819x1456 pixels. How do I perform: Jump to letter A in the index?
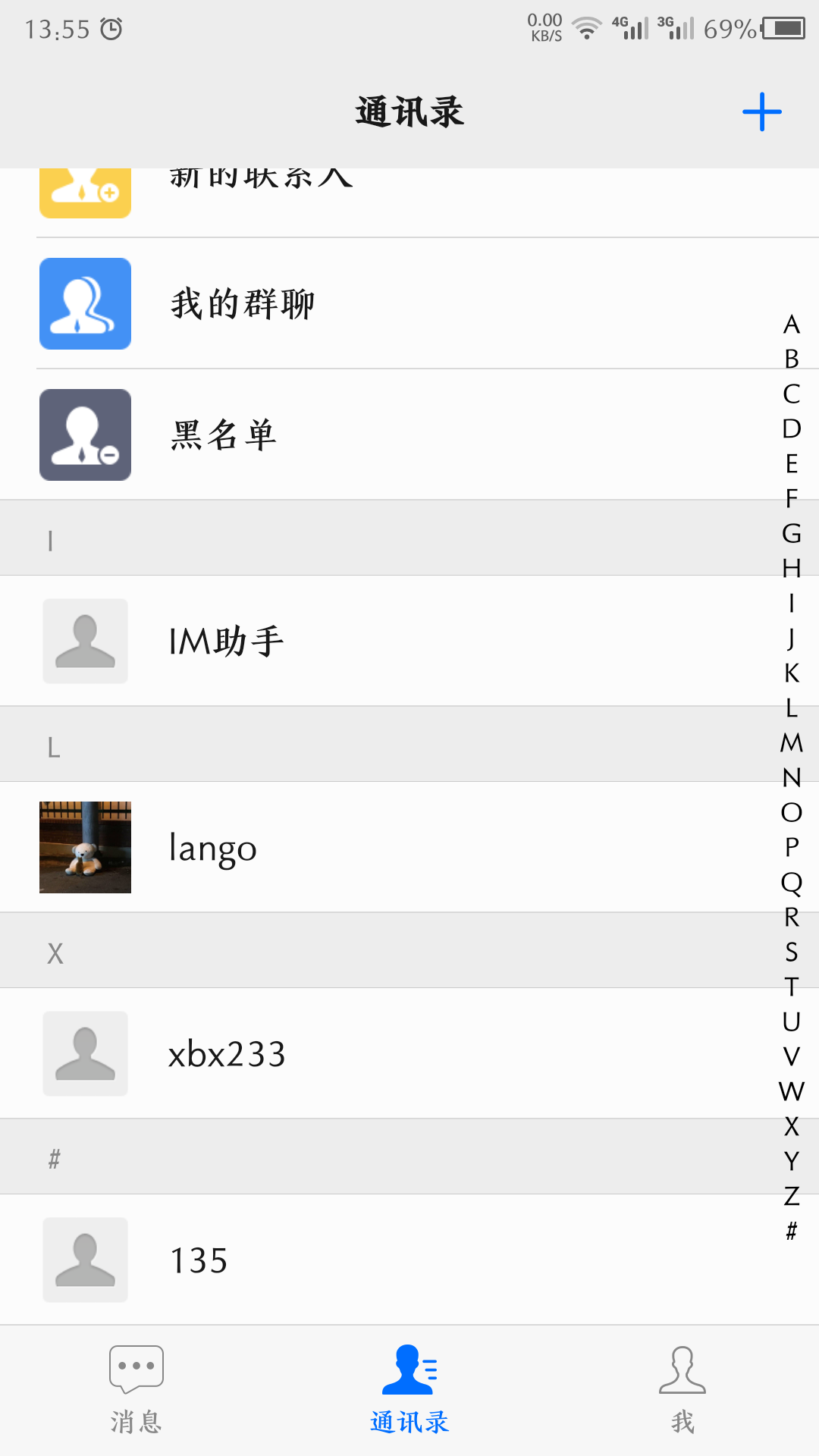792,325
